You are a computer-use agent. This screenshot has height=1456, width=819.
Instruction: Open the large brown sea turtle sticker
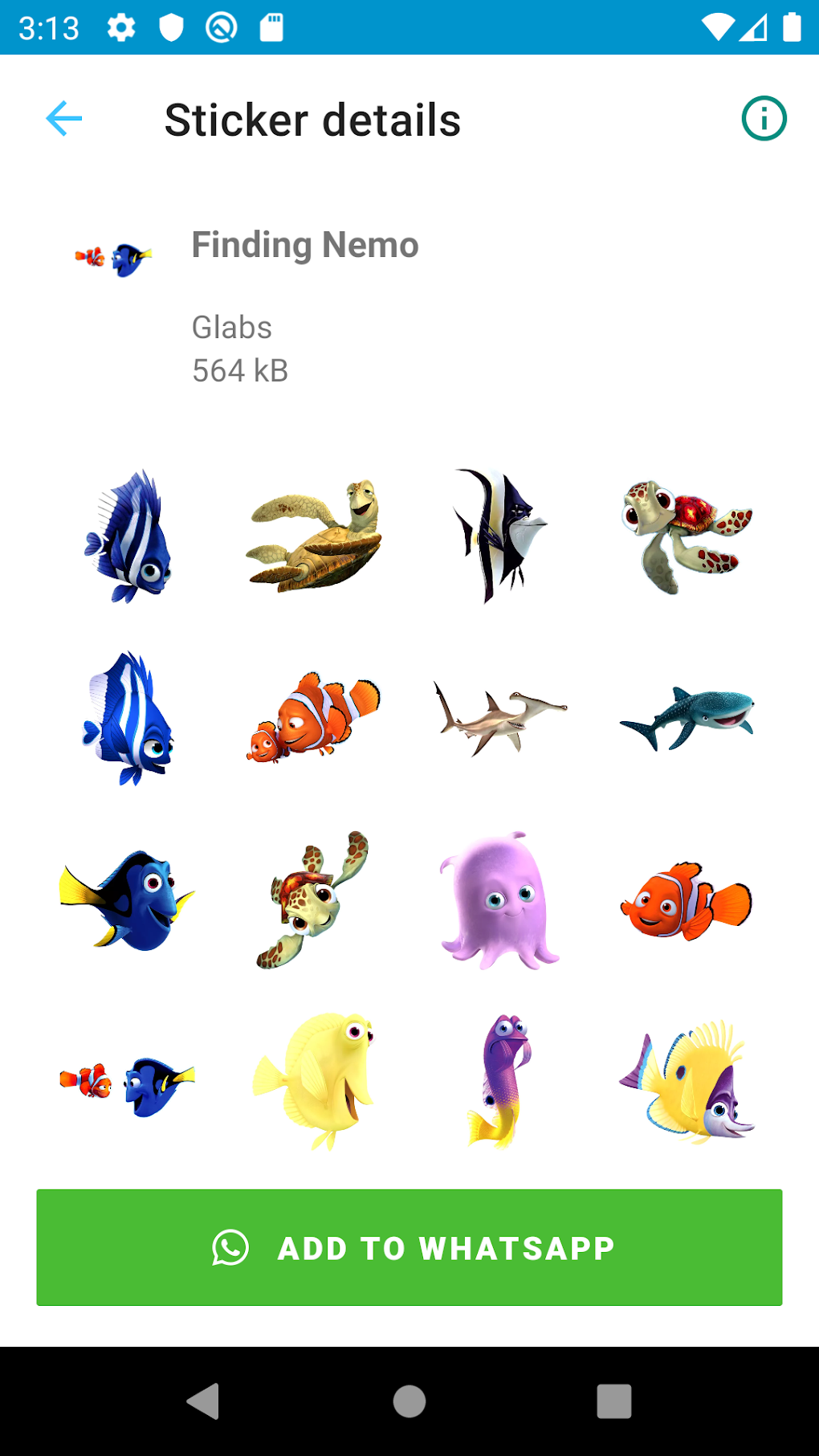pos(315,536)
